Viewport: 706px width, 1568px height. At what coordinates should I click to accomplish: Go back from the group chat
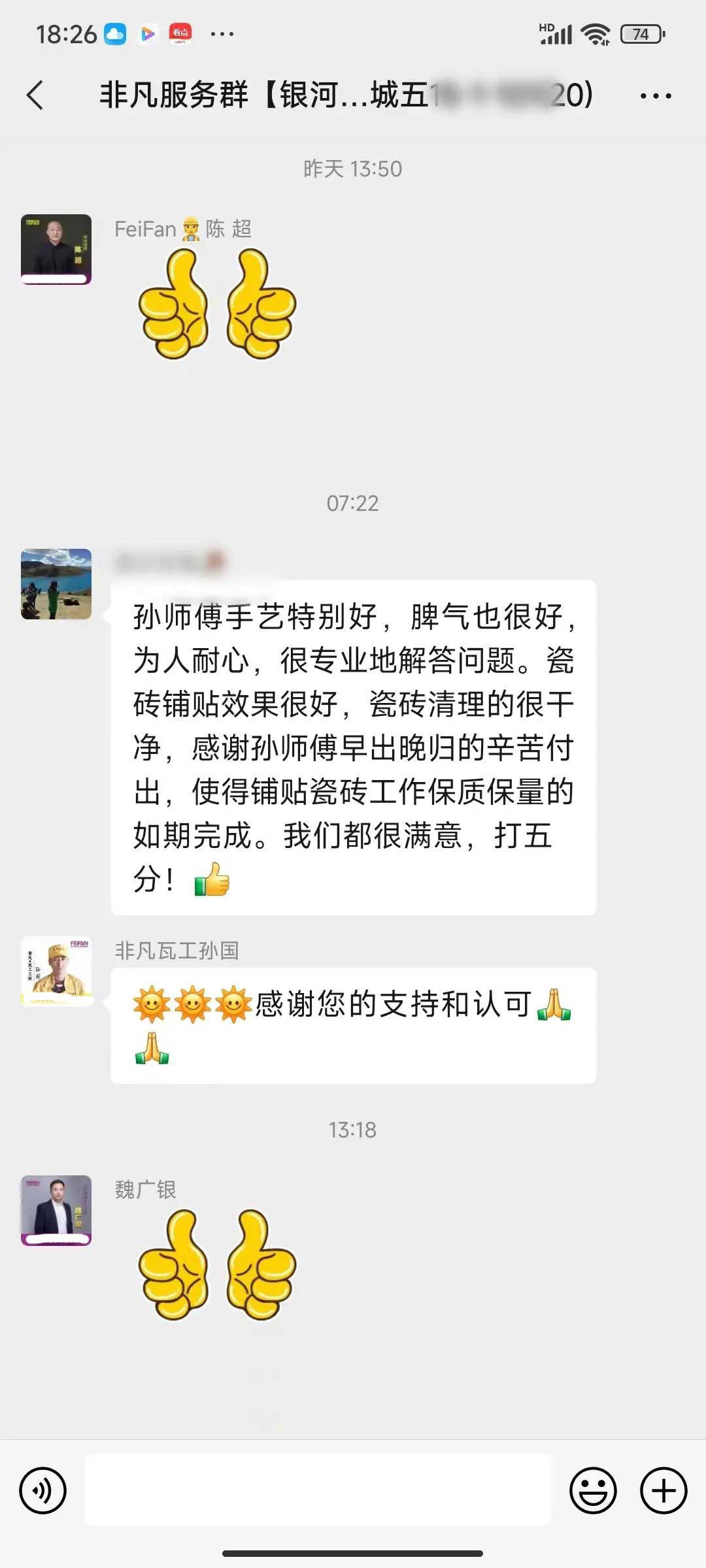point(35,95)
